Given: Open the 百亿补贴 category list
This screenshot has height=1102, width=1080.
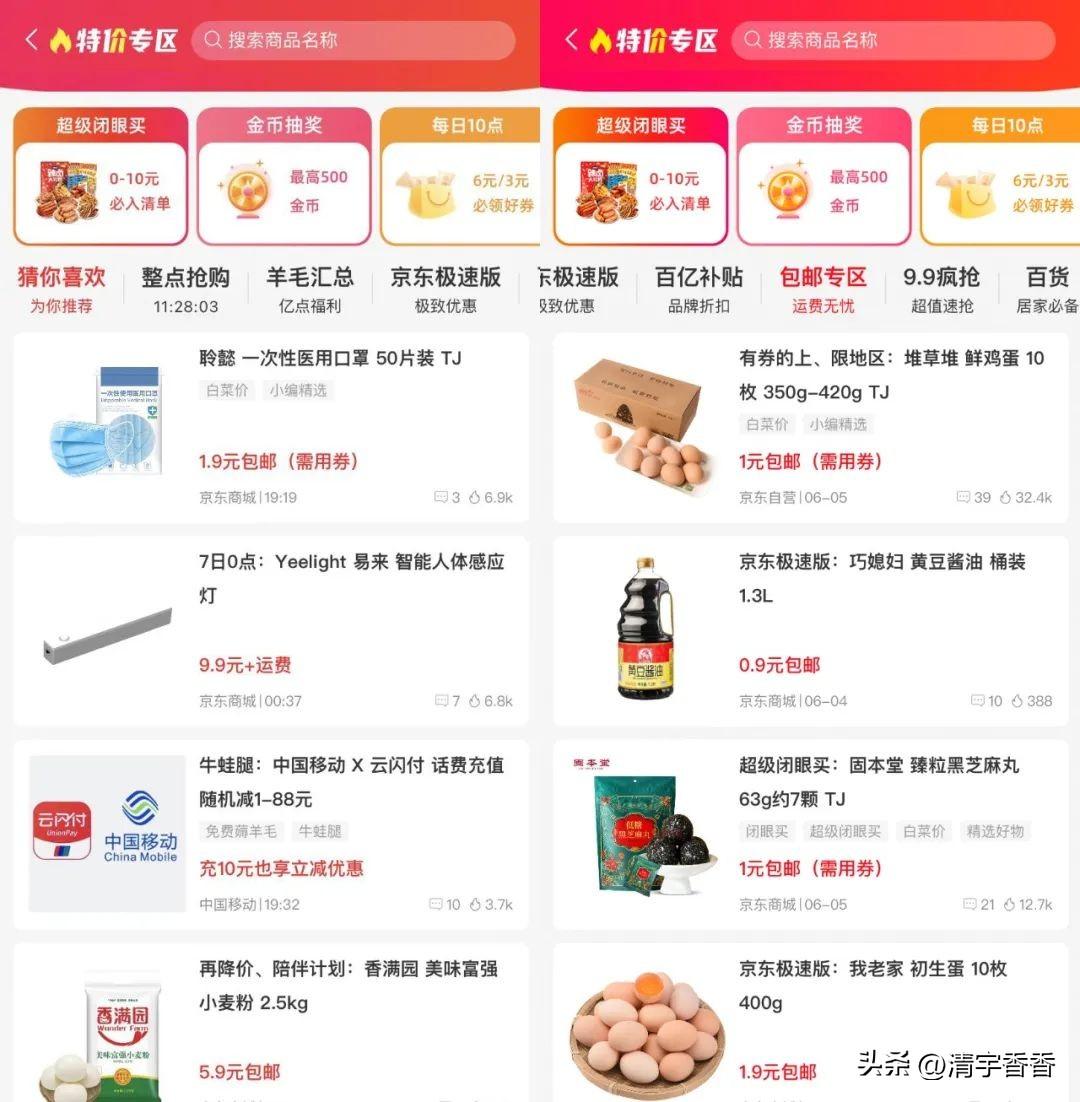Looking at the screenshot, I should click(x=698, y=278).
